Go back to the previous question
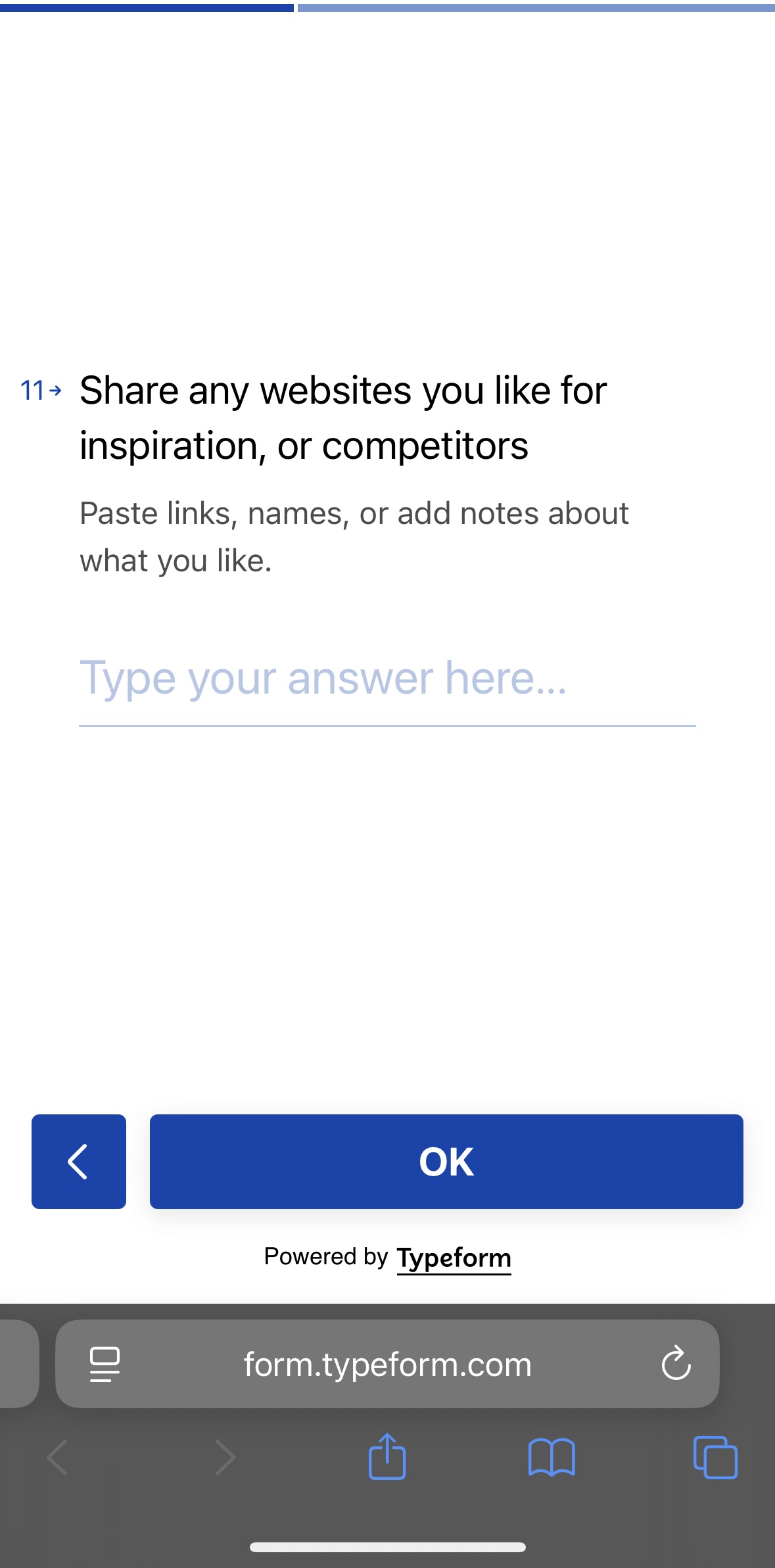 [79, 1161]
